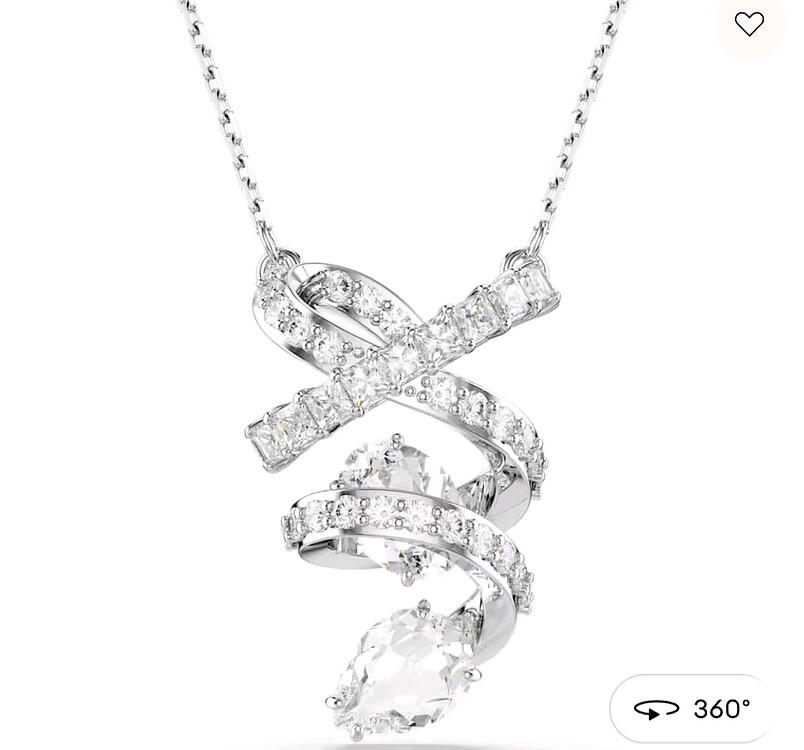Add the necklace to your wishlist
The image size is (804, 750).
click(749, 24)
